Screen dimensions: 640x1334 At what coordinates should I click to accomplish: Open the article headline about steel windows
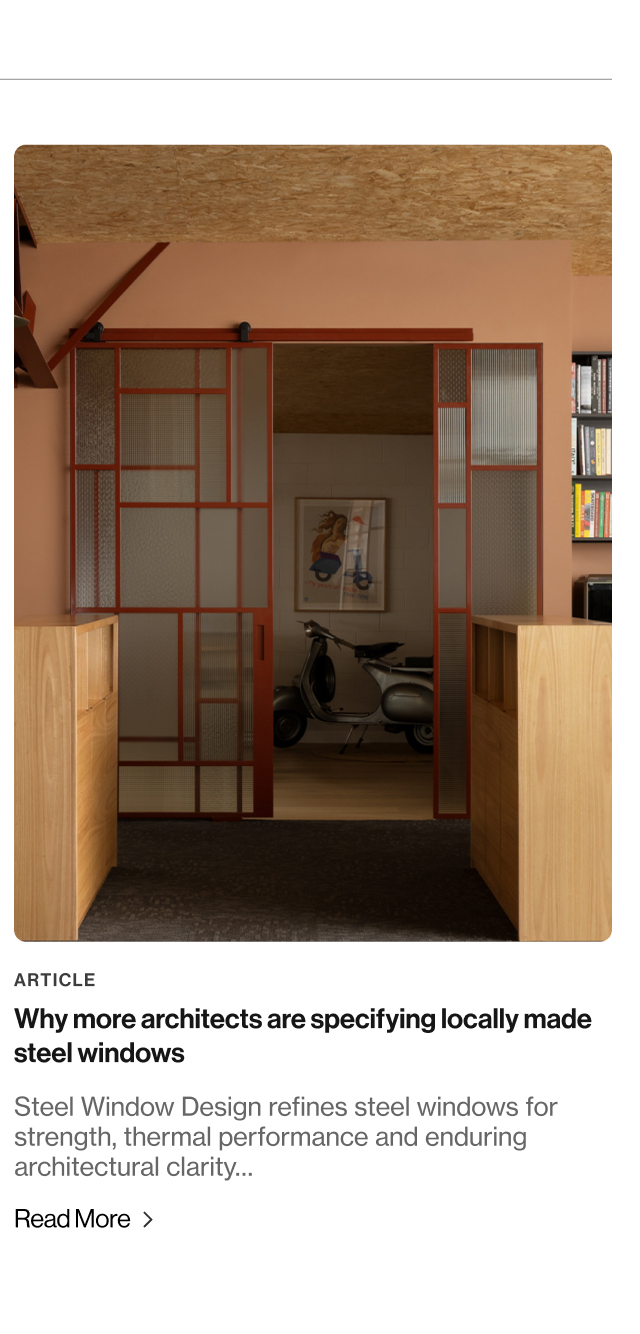pos(302,1036)
